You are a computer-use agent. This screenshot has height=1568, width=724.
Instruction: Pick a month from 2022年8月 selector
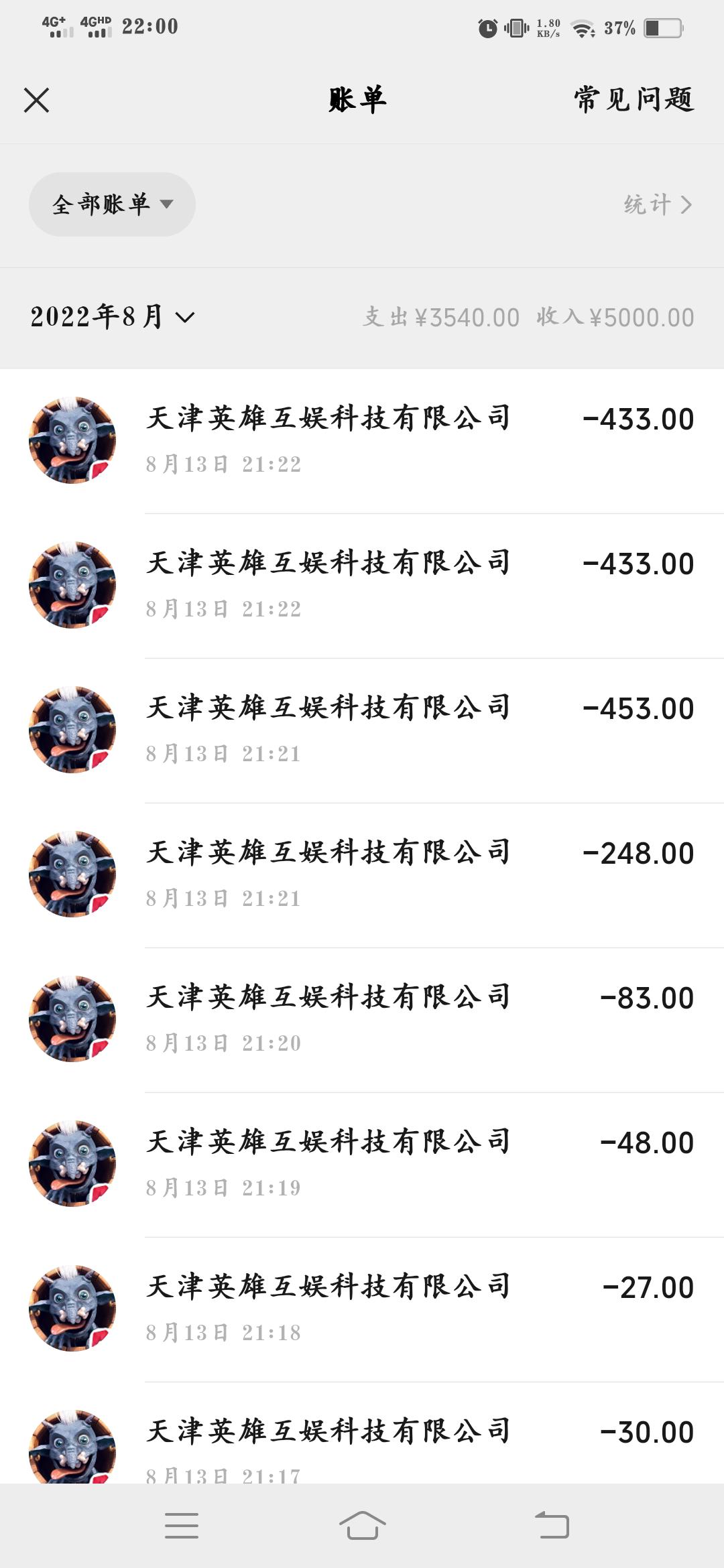click(x=112, y=316)
